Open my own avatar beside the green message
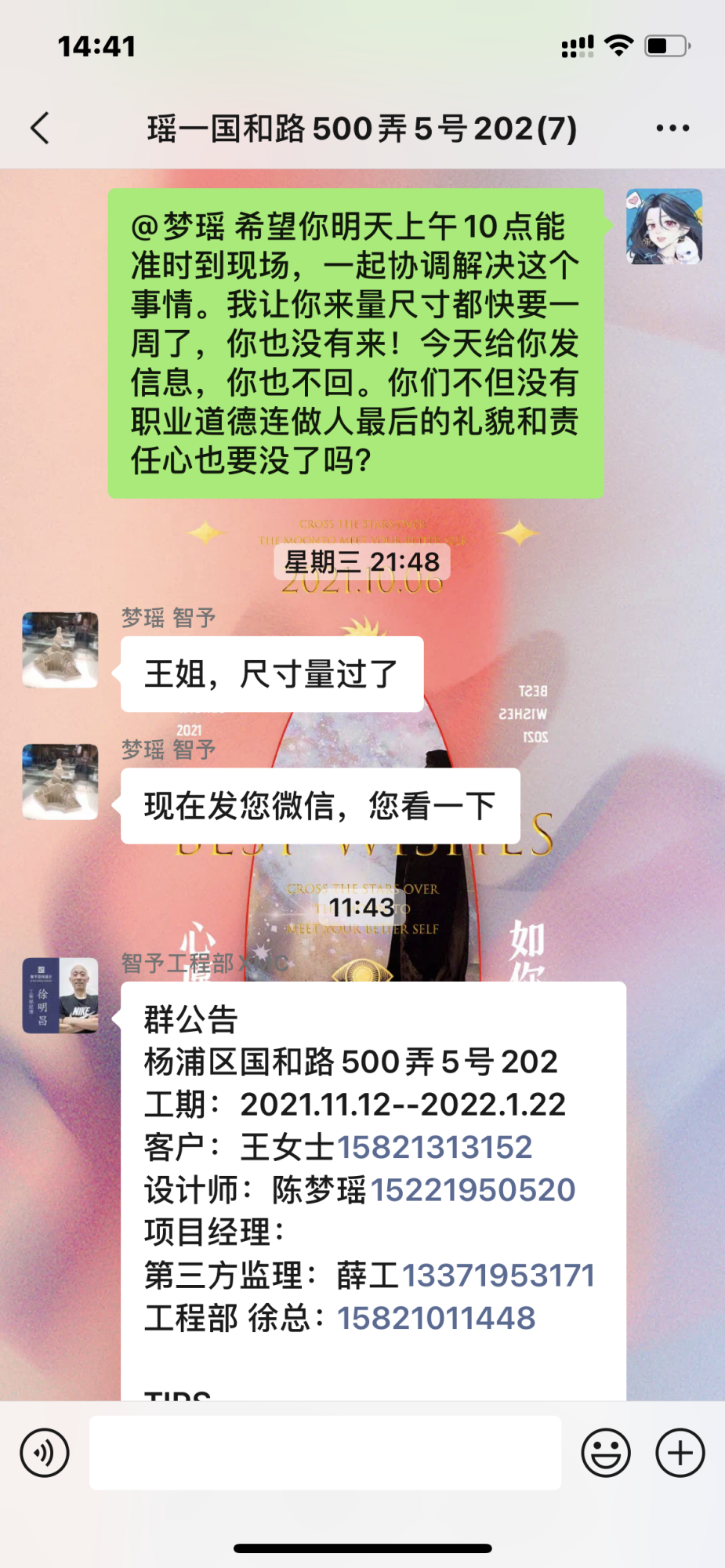This screenshot has height=1568, width=725. click(664, 227)
